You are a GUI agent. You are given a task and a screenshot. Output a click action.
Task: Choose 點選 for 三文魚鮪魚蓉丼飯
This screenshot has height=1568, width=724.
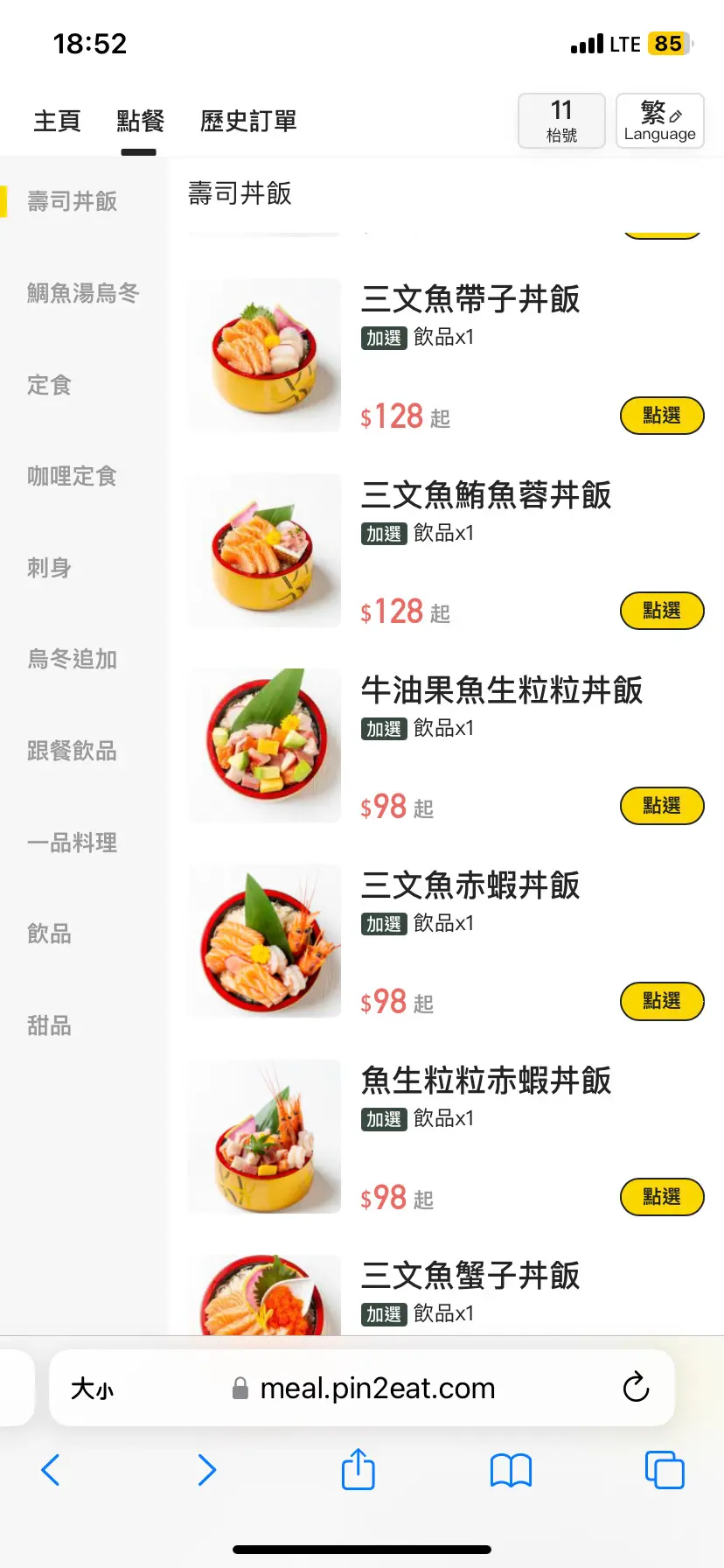pos(662,611)
